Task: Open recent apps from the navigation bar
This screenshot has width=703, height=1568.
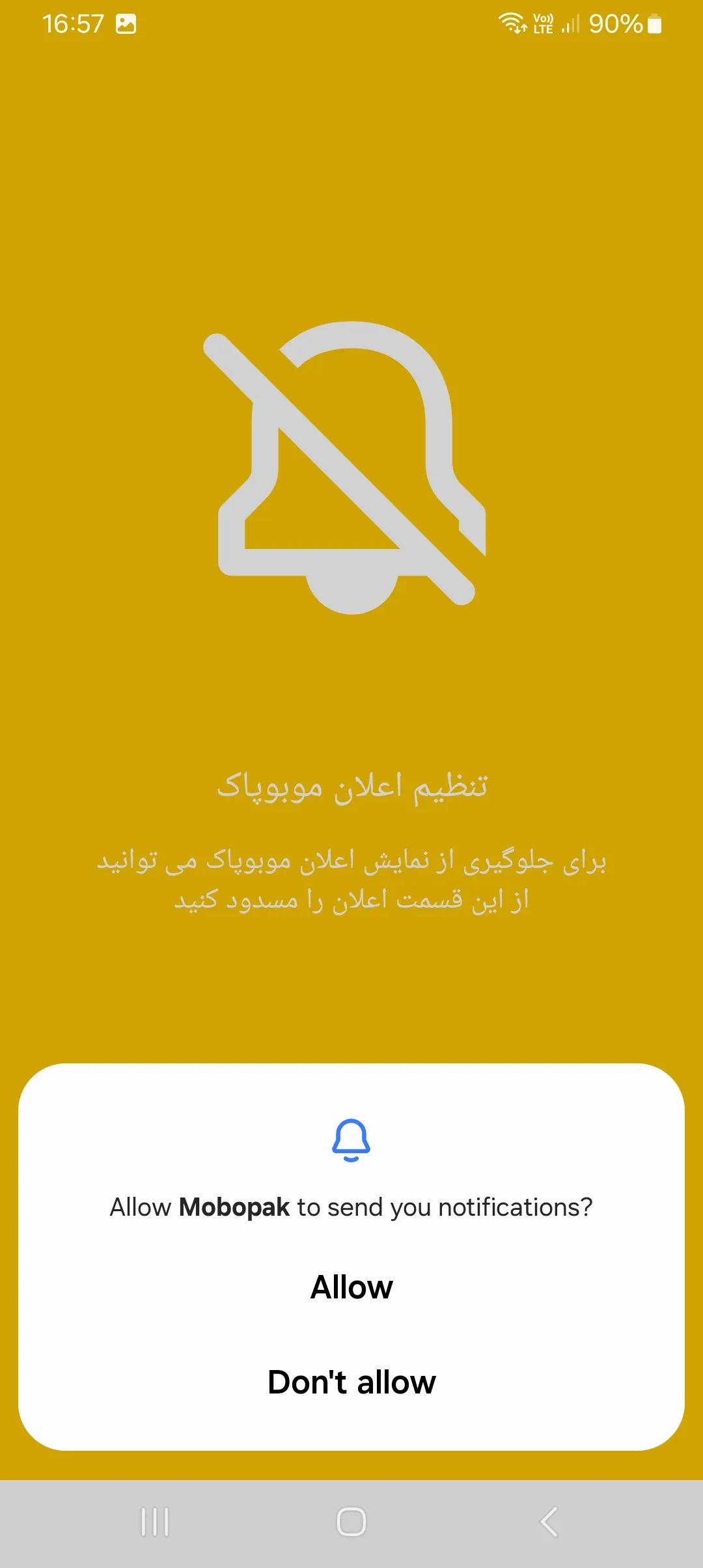Action: (155, 1522)
